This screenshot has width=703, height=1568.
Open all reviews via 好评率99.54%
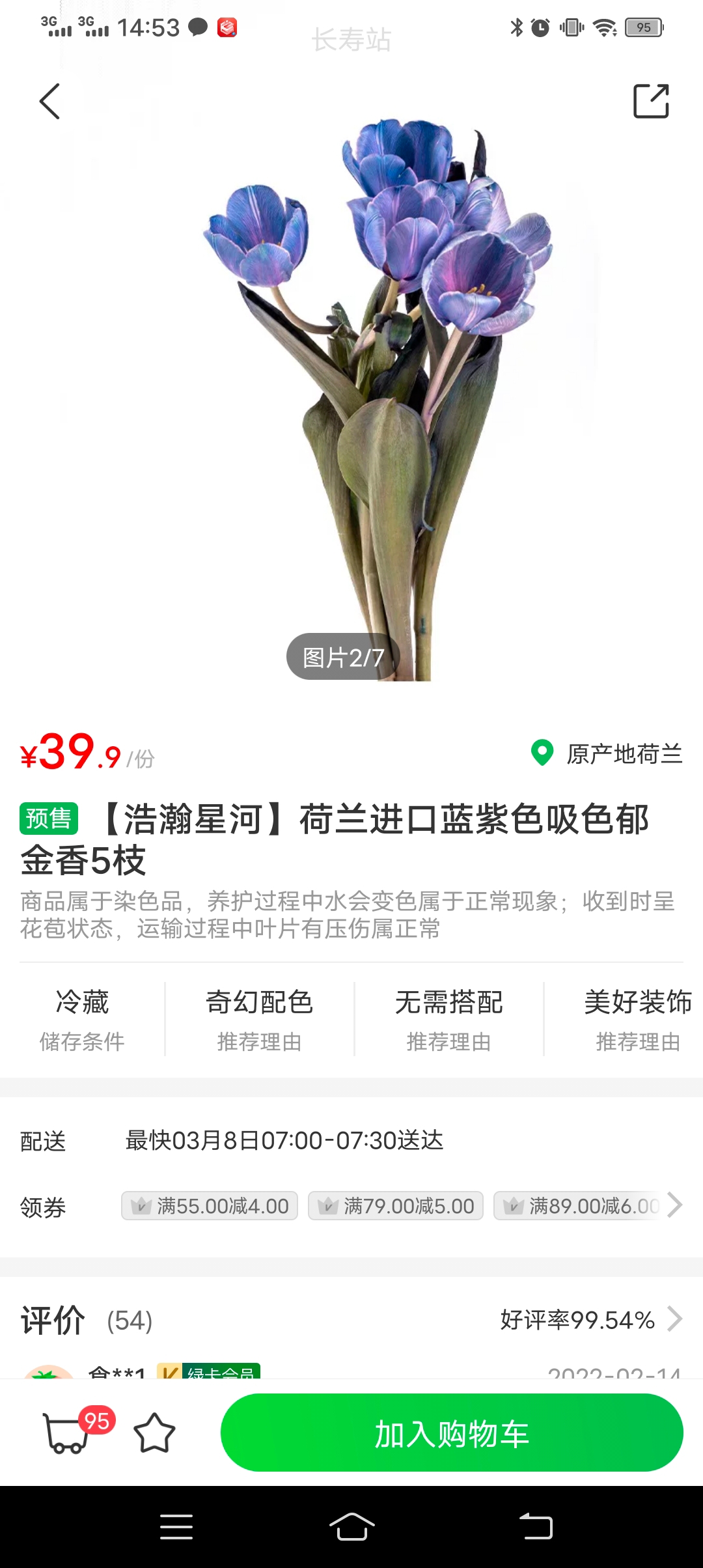[x=590, y=1320]
